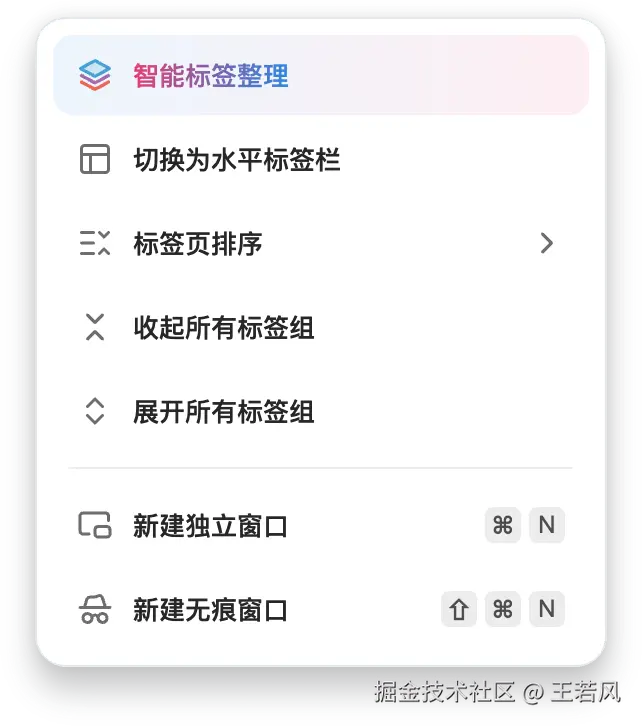
Task: Select 展开所有标签组 to expand groups
Action: tap(223, 411)
